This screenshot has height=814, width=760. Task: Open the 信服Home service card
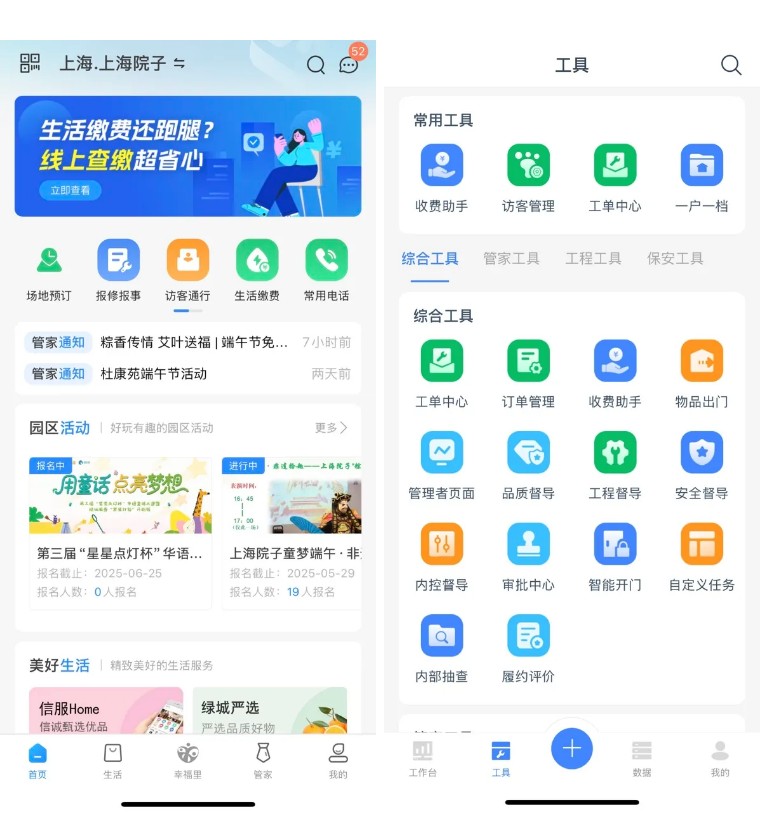click(106, 711)
